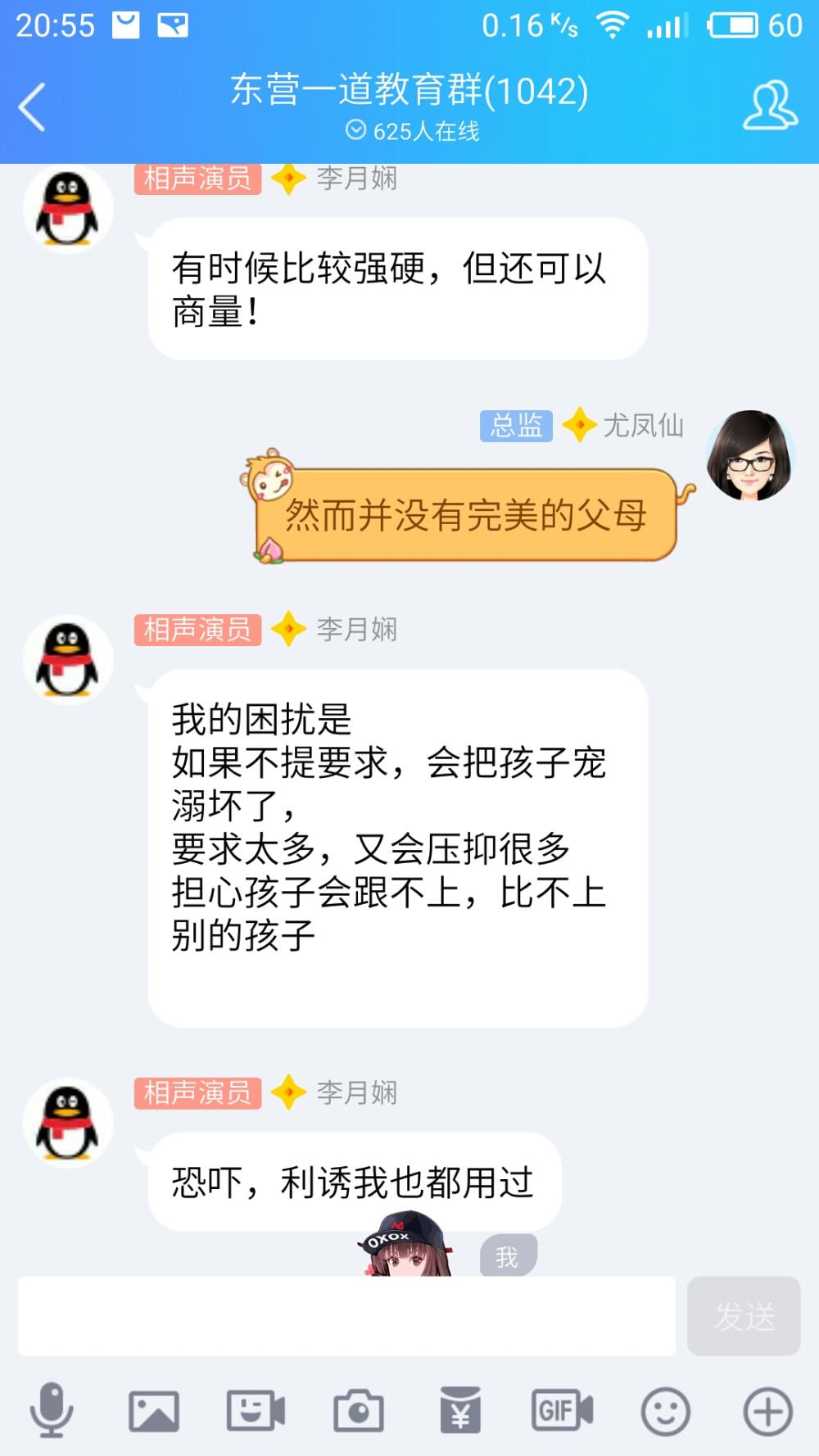The height and width of the screenshot is (1456, 819).
Task: Open the GIF video tool
Action: coord(563,1410)
